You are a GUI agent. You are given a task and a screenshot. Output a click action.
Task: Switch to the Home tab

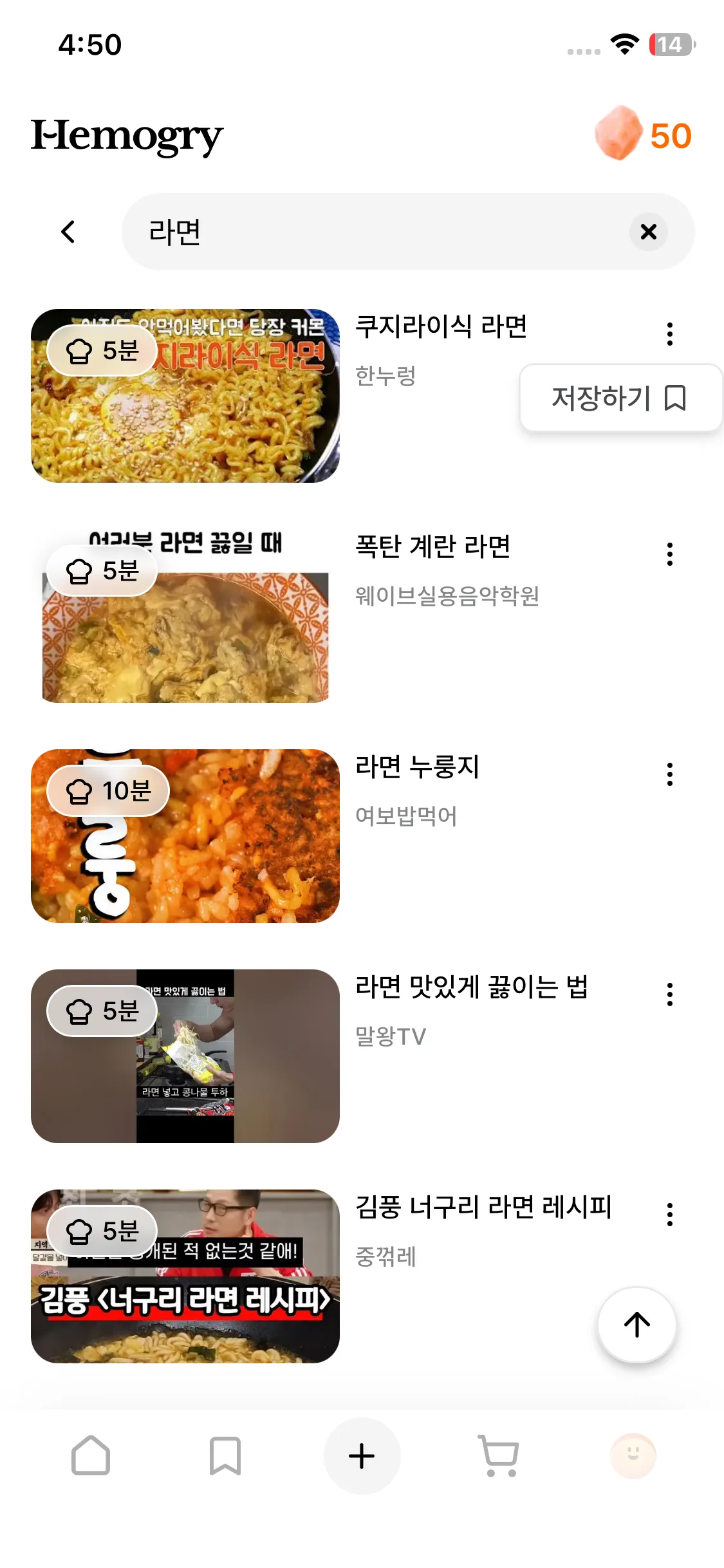click(x=91, y=1456)
